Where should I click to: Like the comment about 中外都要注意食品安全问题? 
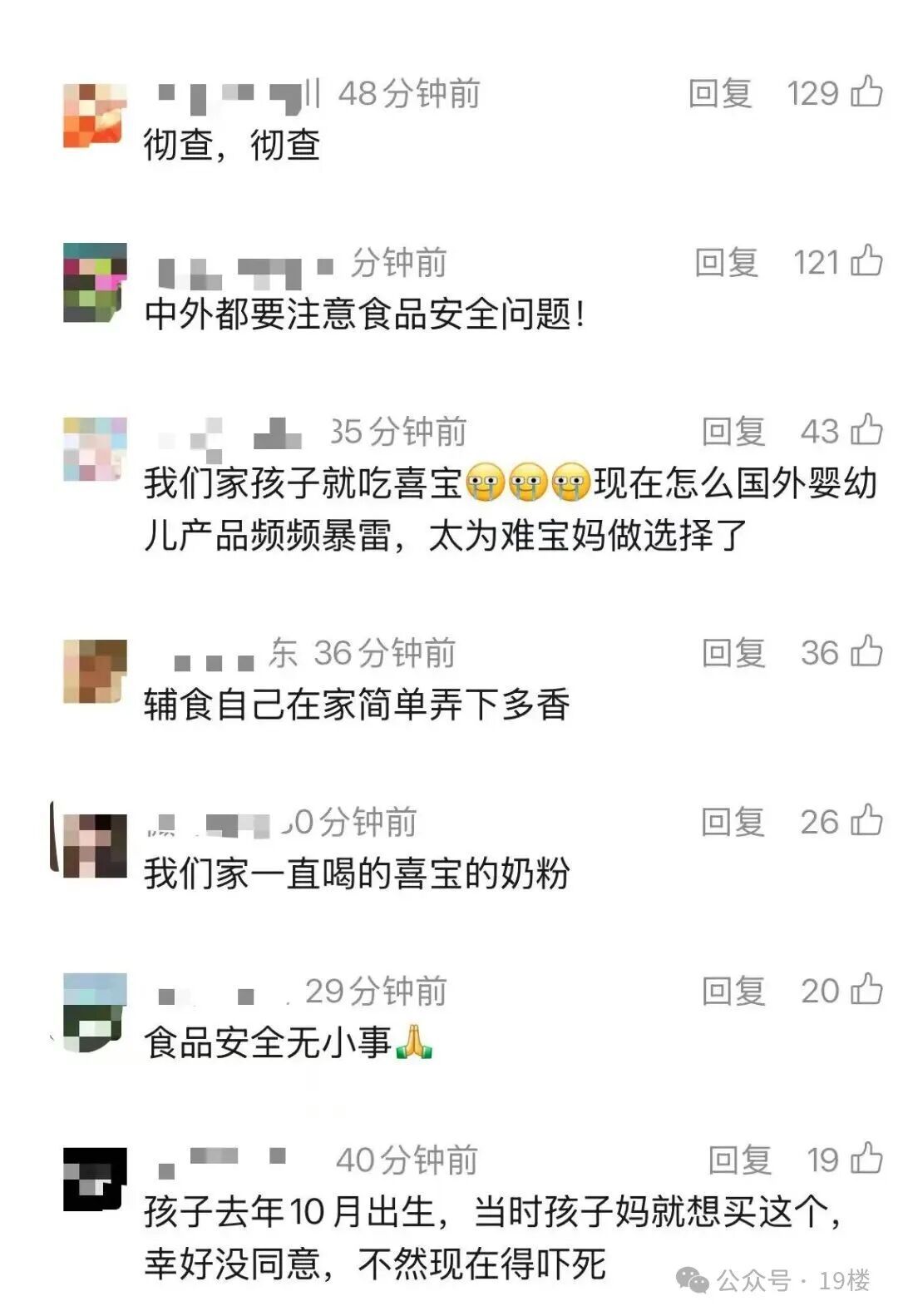tap(866, 261)
